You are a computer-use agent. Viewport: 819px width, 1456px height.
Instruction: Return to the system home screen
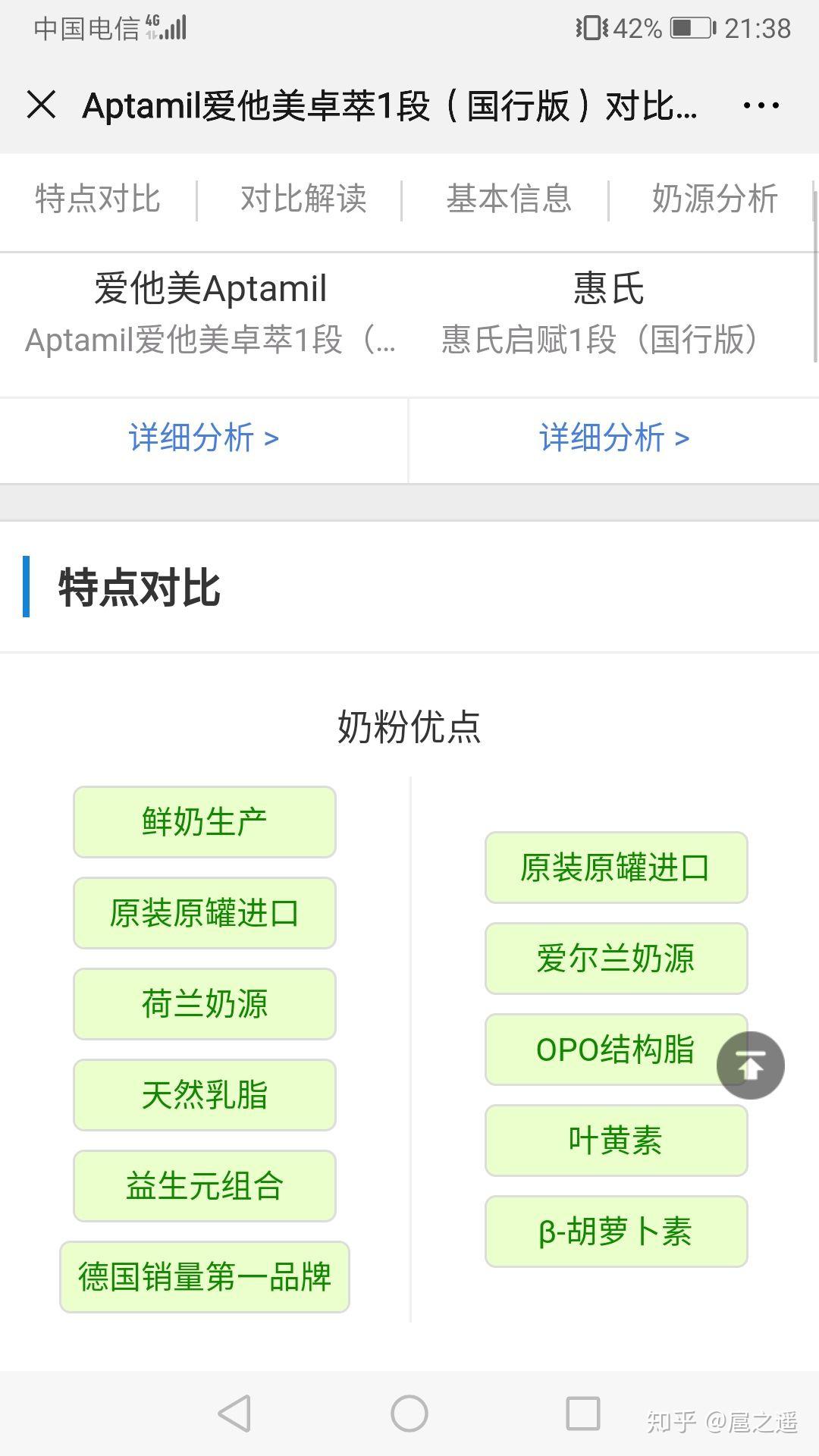409,1414
